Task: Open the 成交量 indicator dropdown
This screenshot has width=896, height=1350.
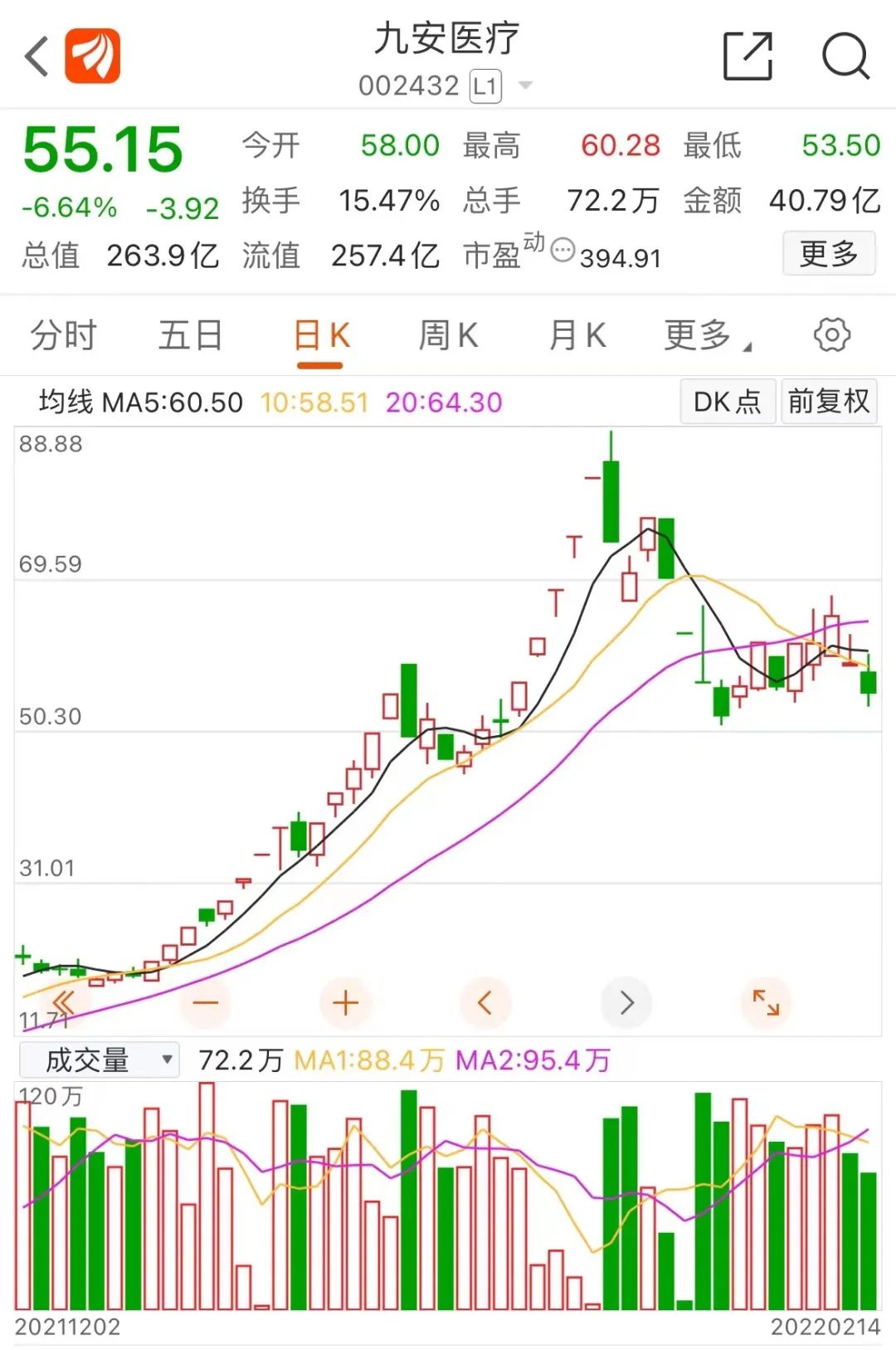Action: [x=99, y=1060]
